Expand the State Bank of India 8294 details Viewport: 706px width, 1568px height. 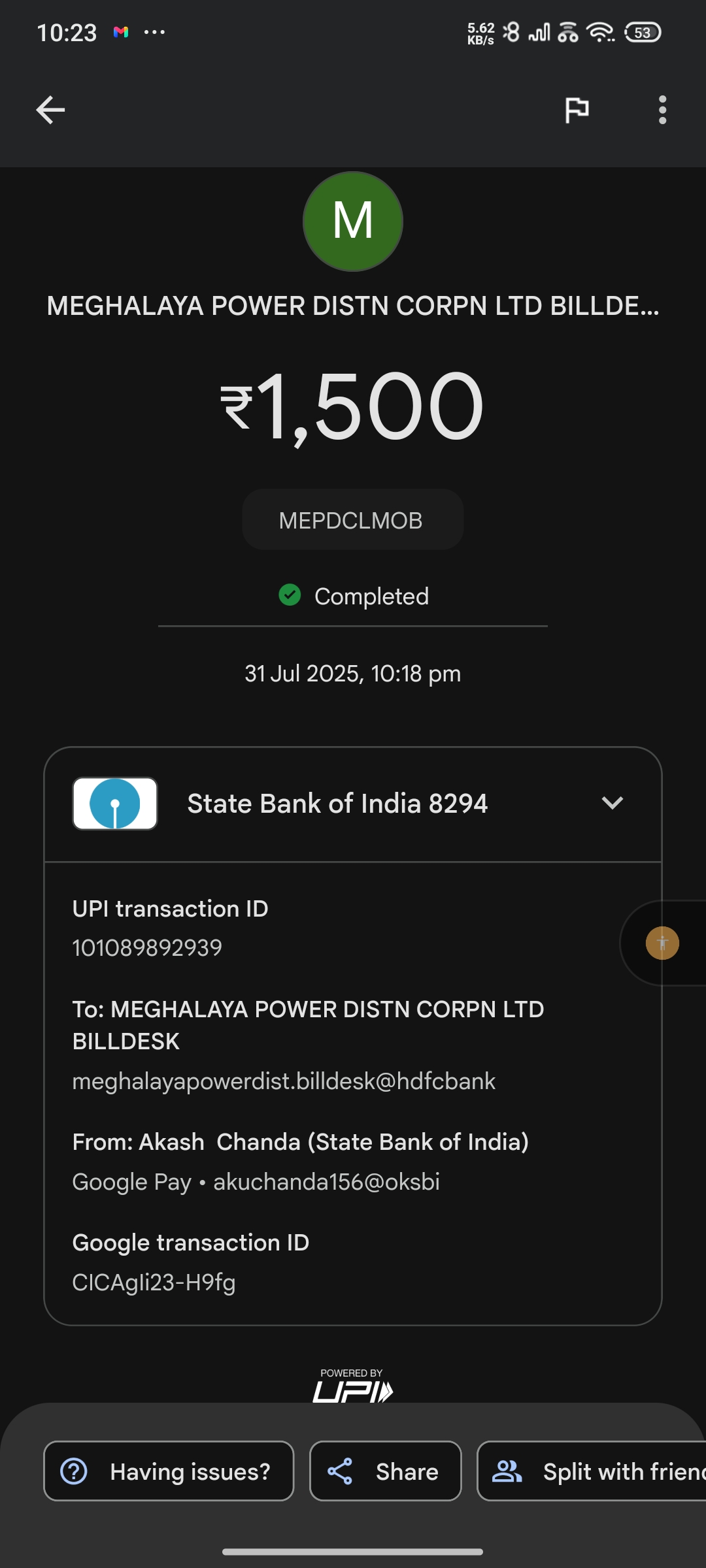click(x=612, y=803)
